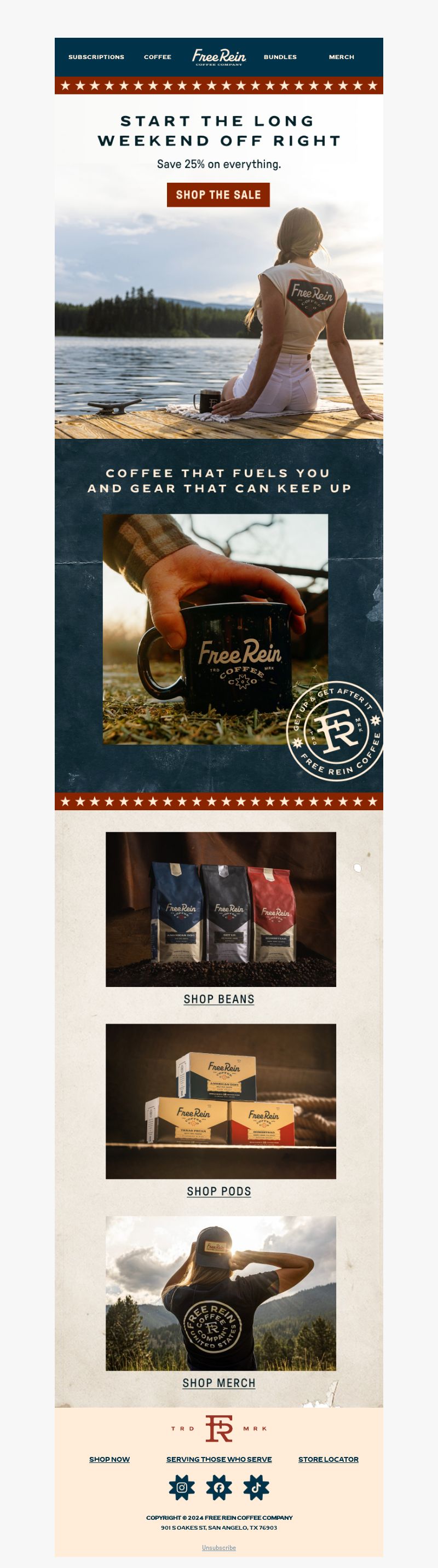Follow the Shop Pods link
This screenshot has width=438, height=1568.
pyautogui.click(x=218, y=1190)
